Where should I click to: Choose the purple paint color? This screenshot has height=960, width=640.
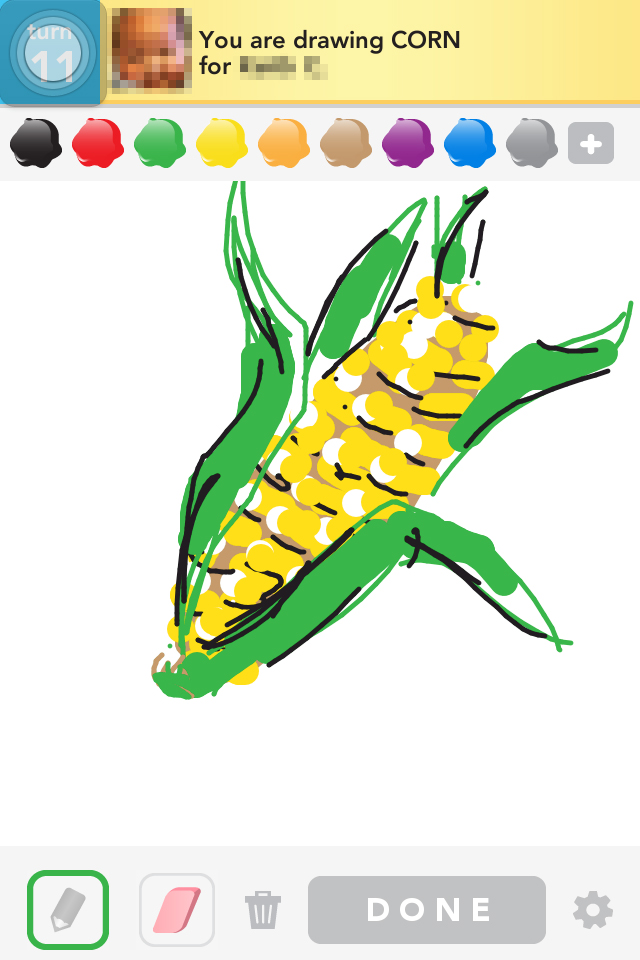tap(407, 142)
